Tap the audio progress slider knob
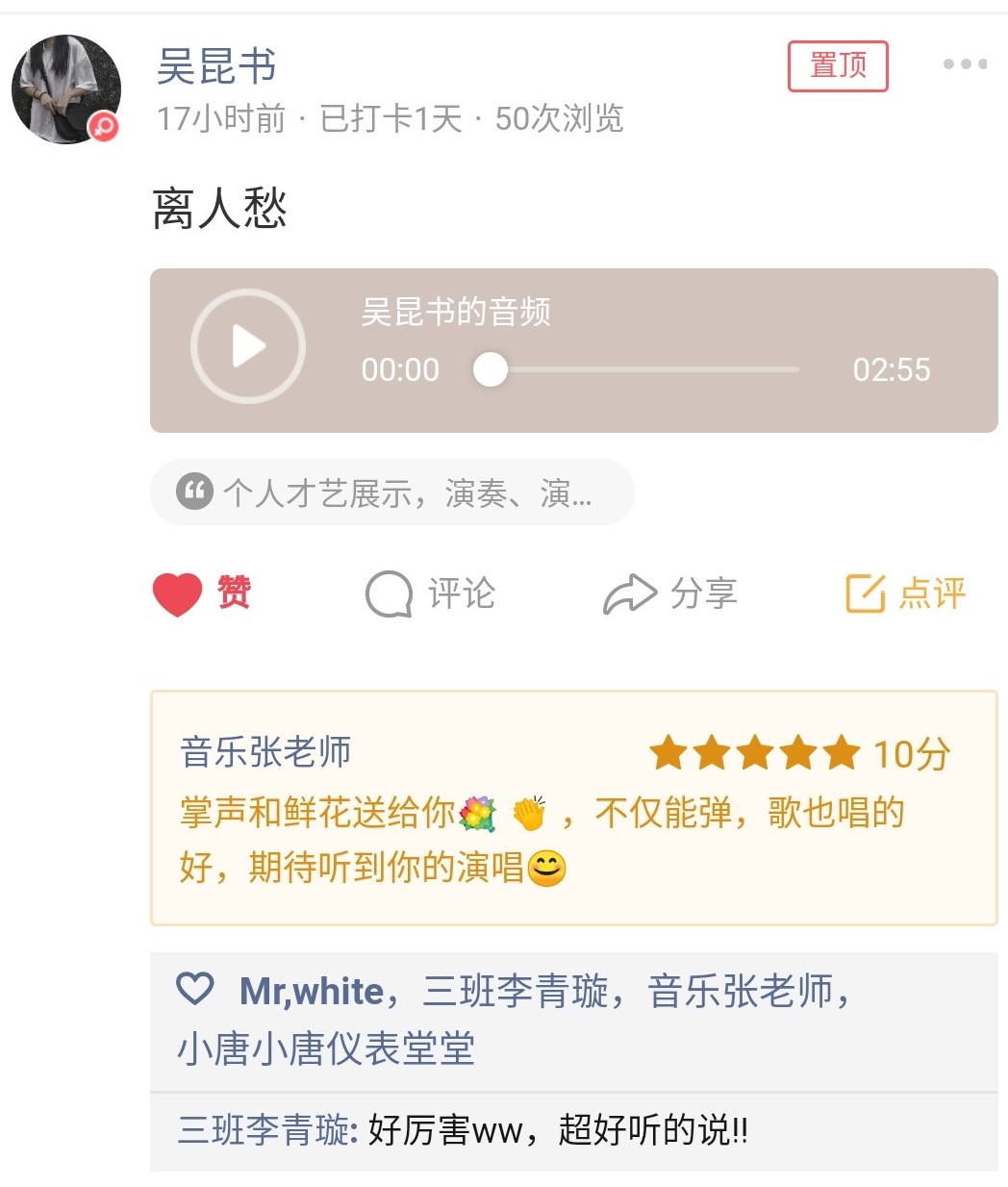This screenshot has height=1187, width=1008. pyautogui.click(x=491, y=369)
